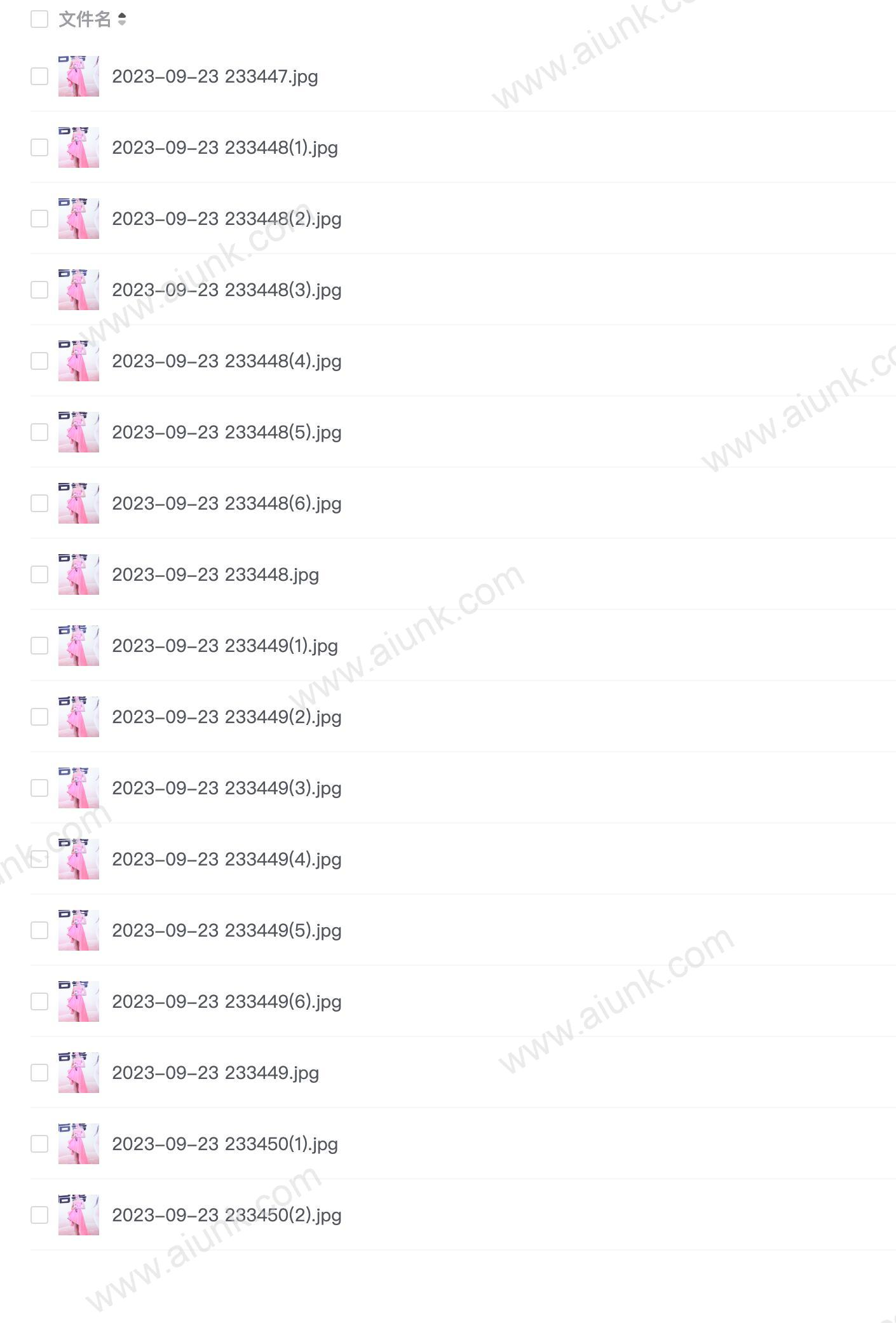Open file 2023-09-23 233450(1).jpg

224,1144
